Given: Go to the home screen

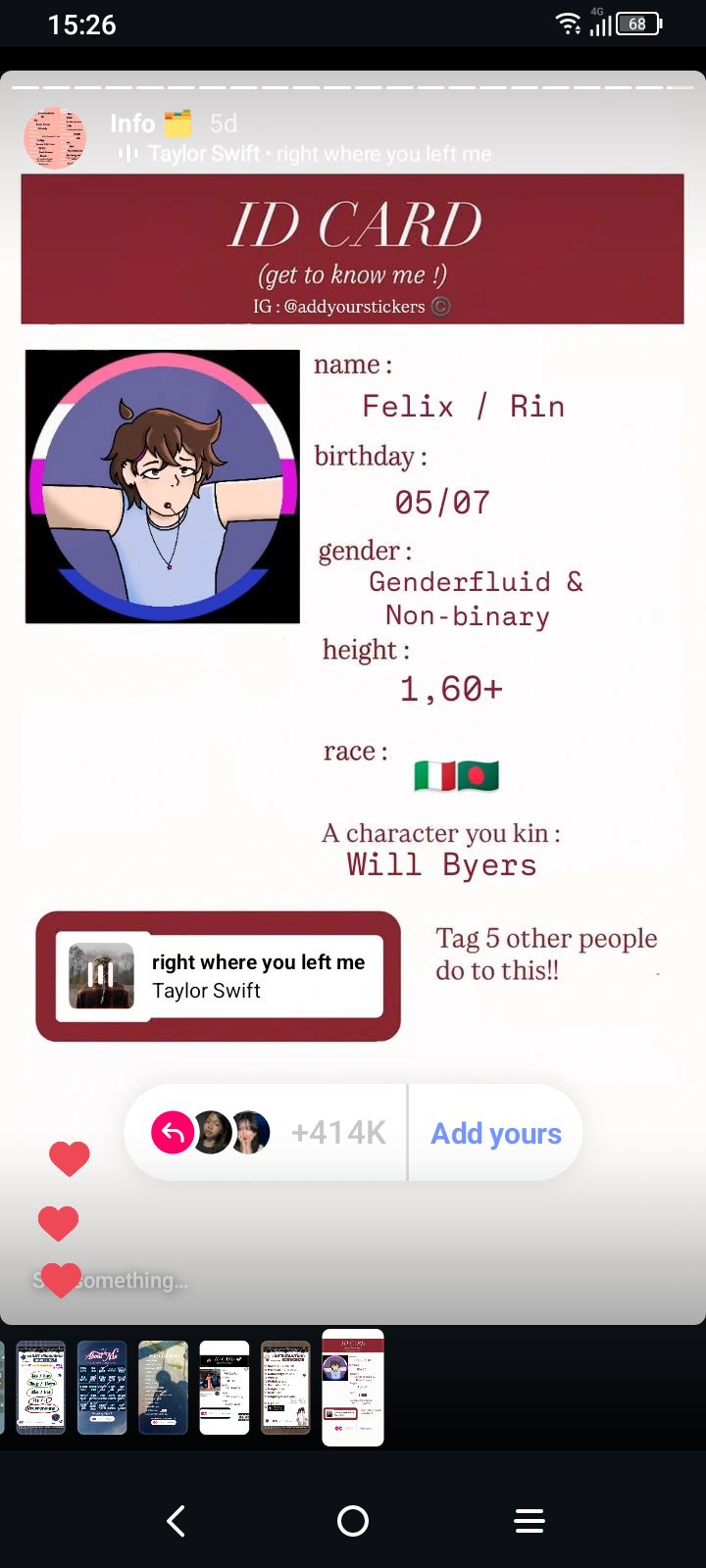Looking at the screenshot, I should 353,1521.
